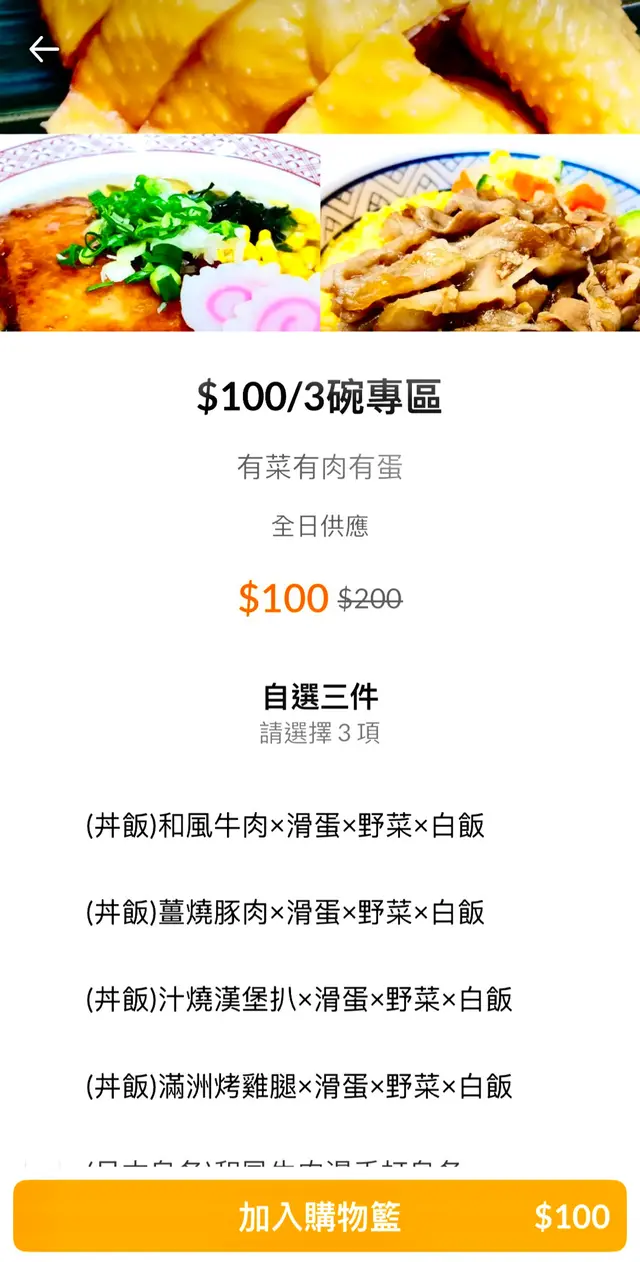Select (丼飯)和風牛肉×滑蛋×野菜×白飯
This screenshot has width=640, height=1262.
(x=285, y=826)
